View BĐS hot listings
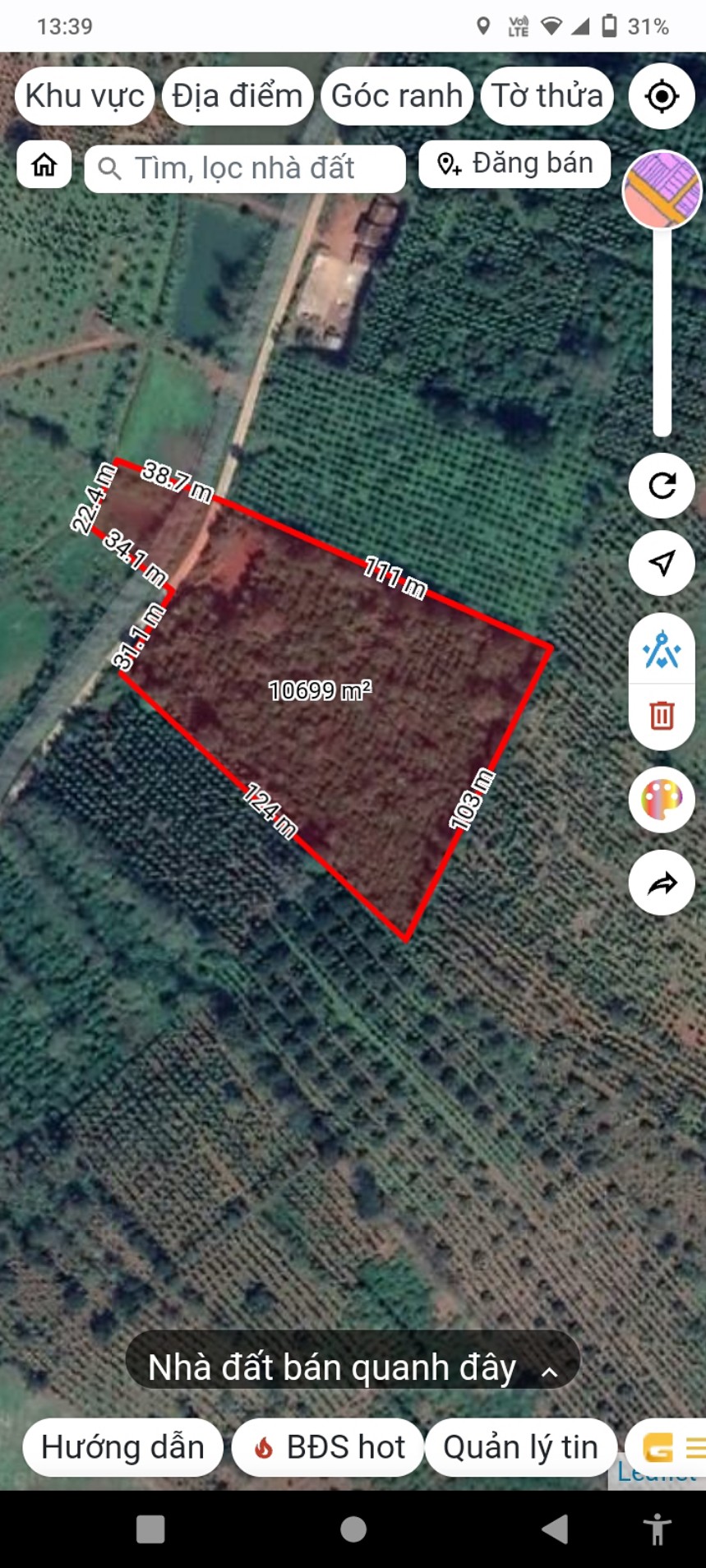Screen dimensions: 706x1568 [328, 1447]
